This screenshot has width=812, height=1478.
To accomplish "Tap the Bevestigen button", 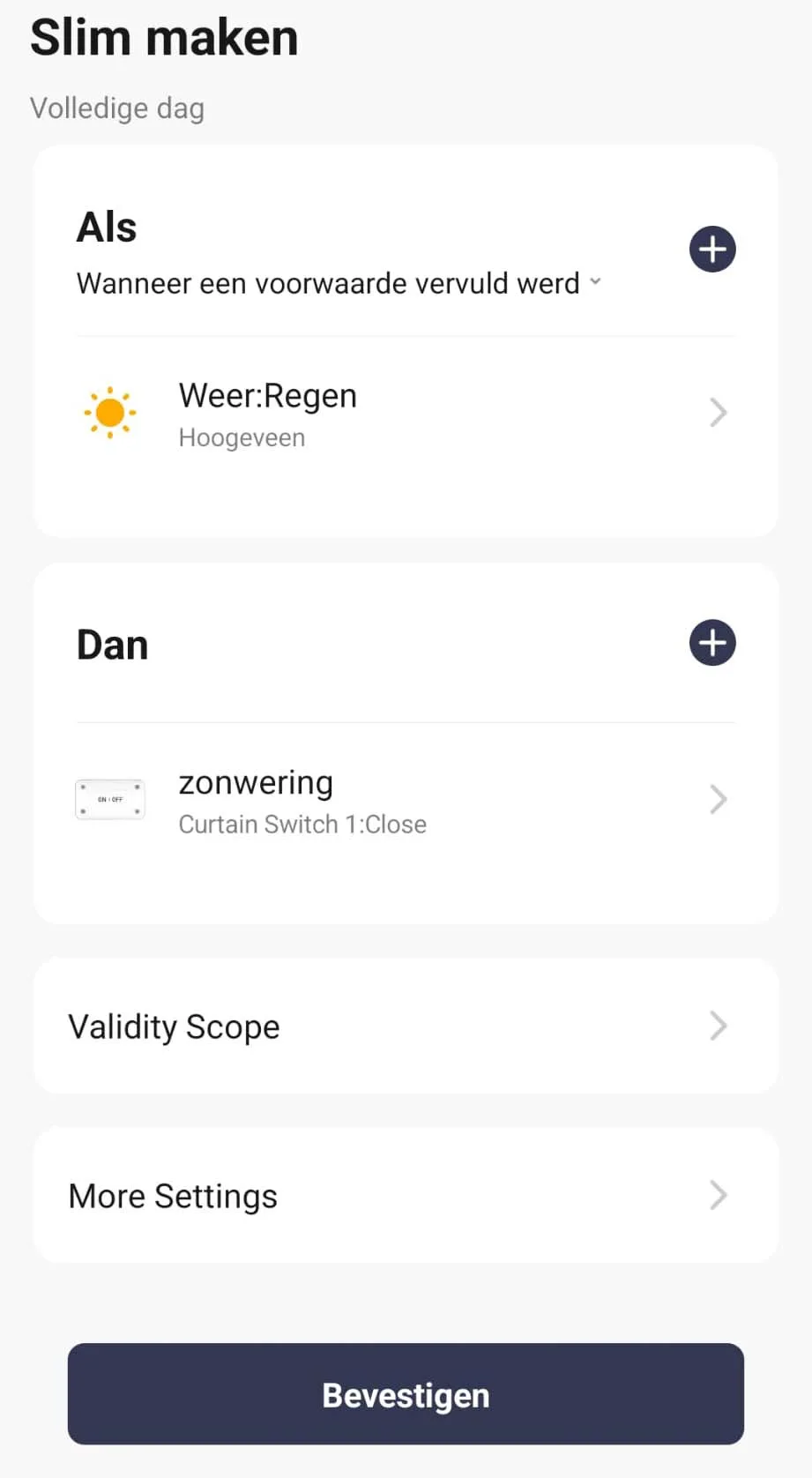I will click(406, 1394).
